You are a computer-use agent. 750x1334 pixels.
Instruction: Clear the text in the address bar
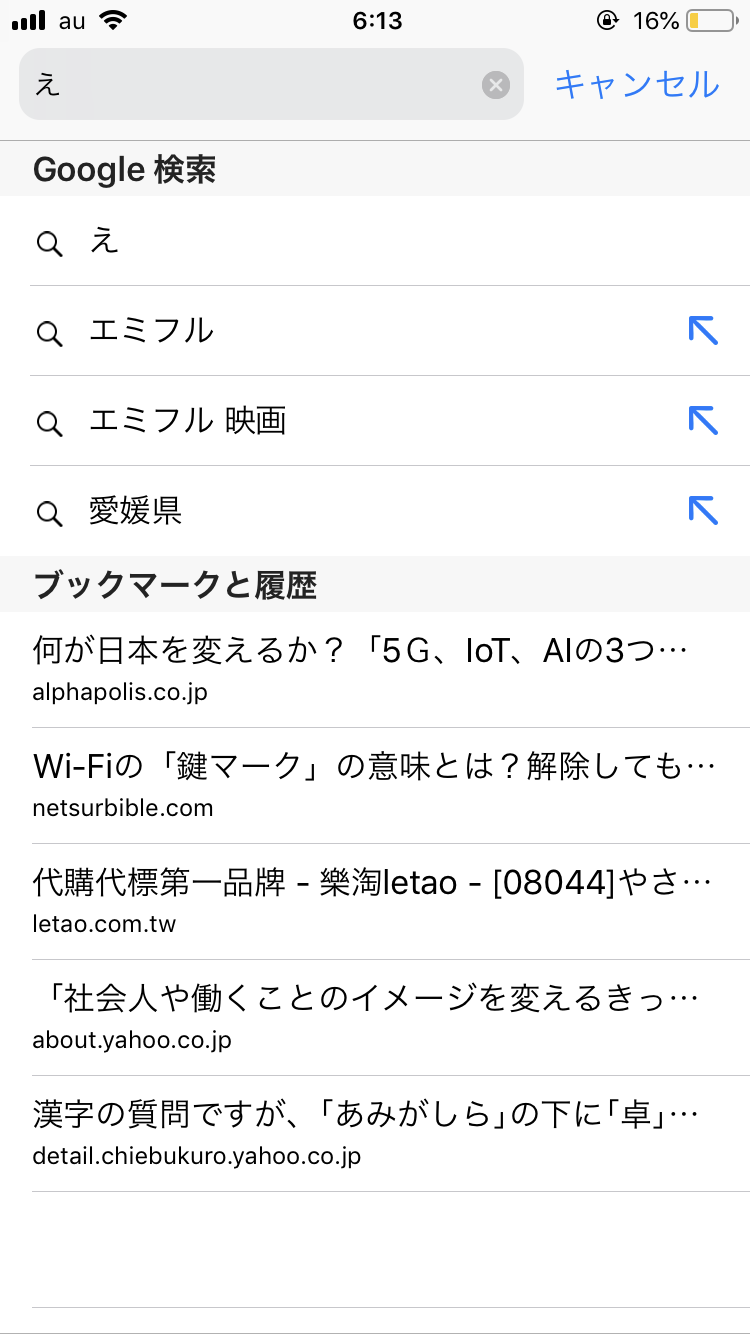coord(496,85)
